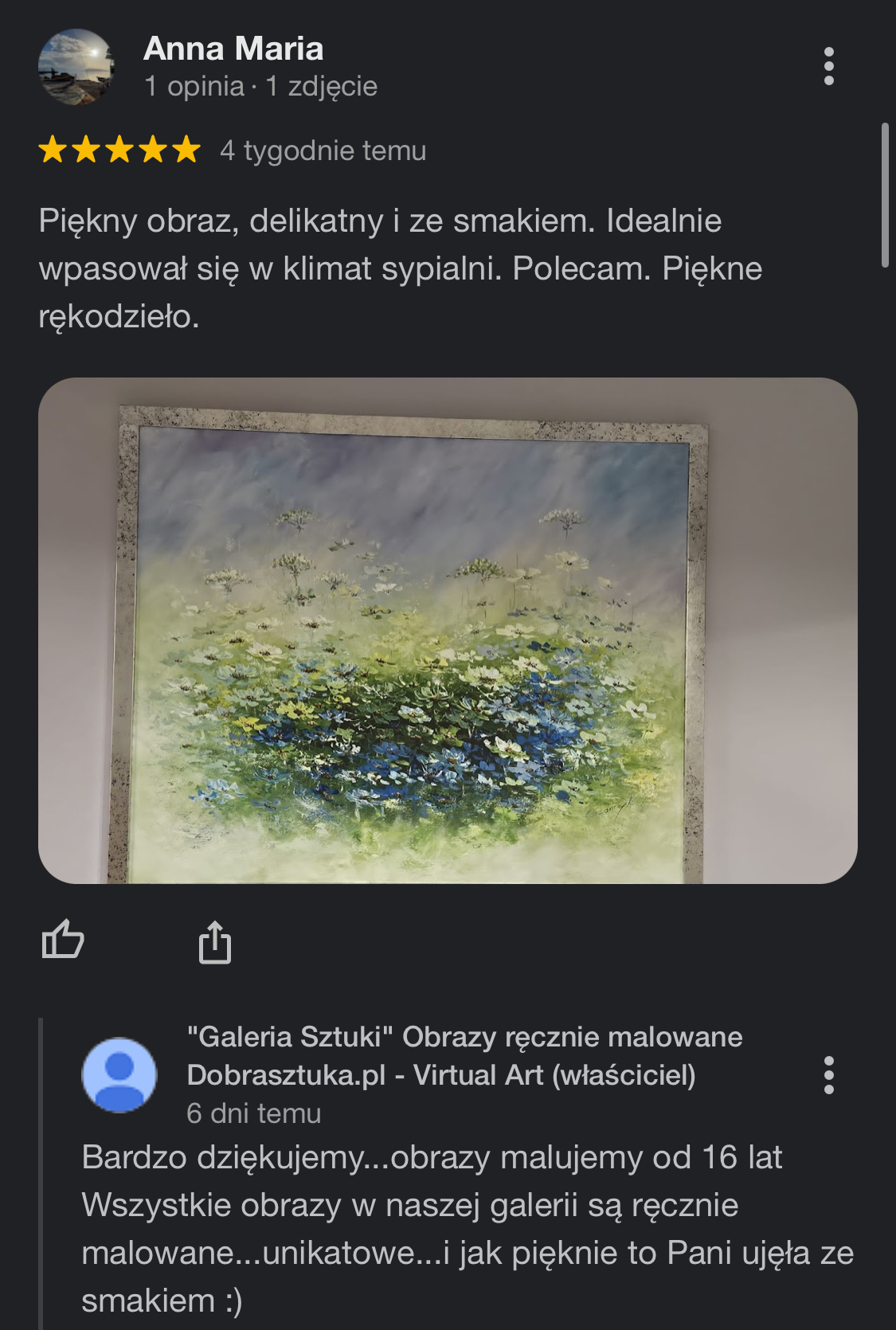This screenshot has width=896, height=1330.
Task: Open the overflow menu on the owner's reply
Action: point(828,1075)
